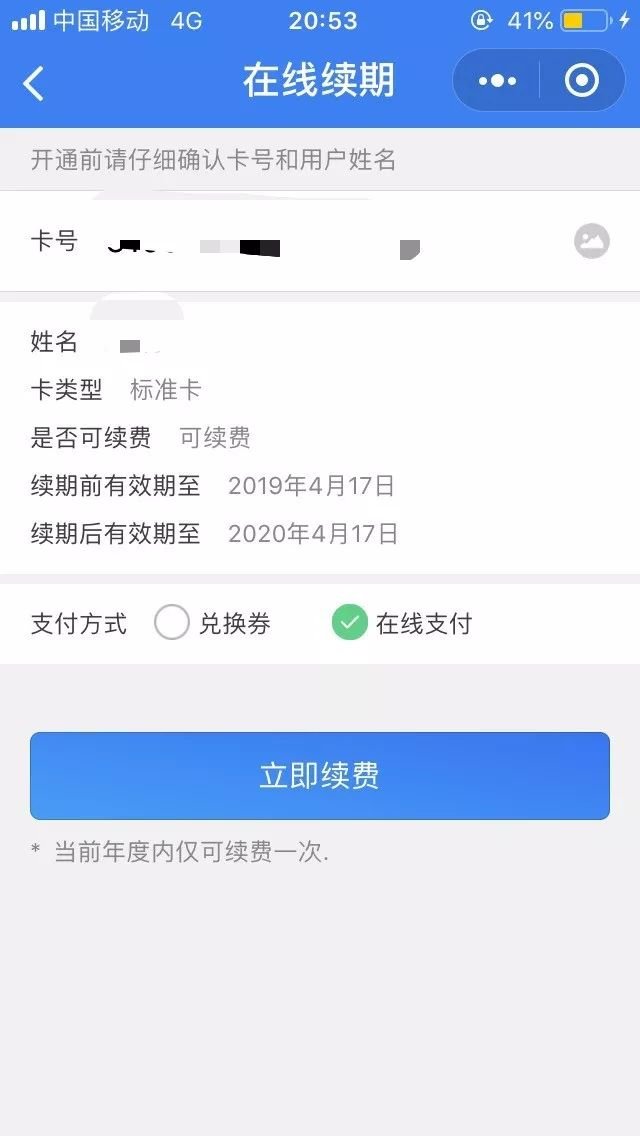640x1136 pixels.
Task: Close the mini program with the circle button
Action: 582,81
